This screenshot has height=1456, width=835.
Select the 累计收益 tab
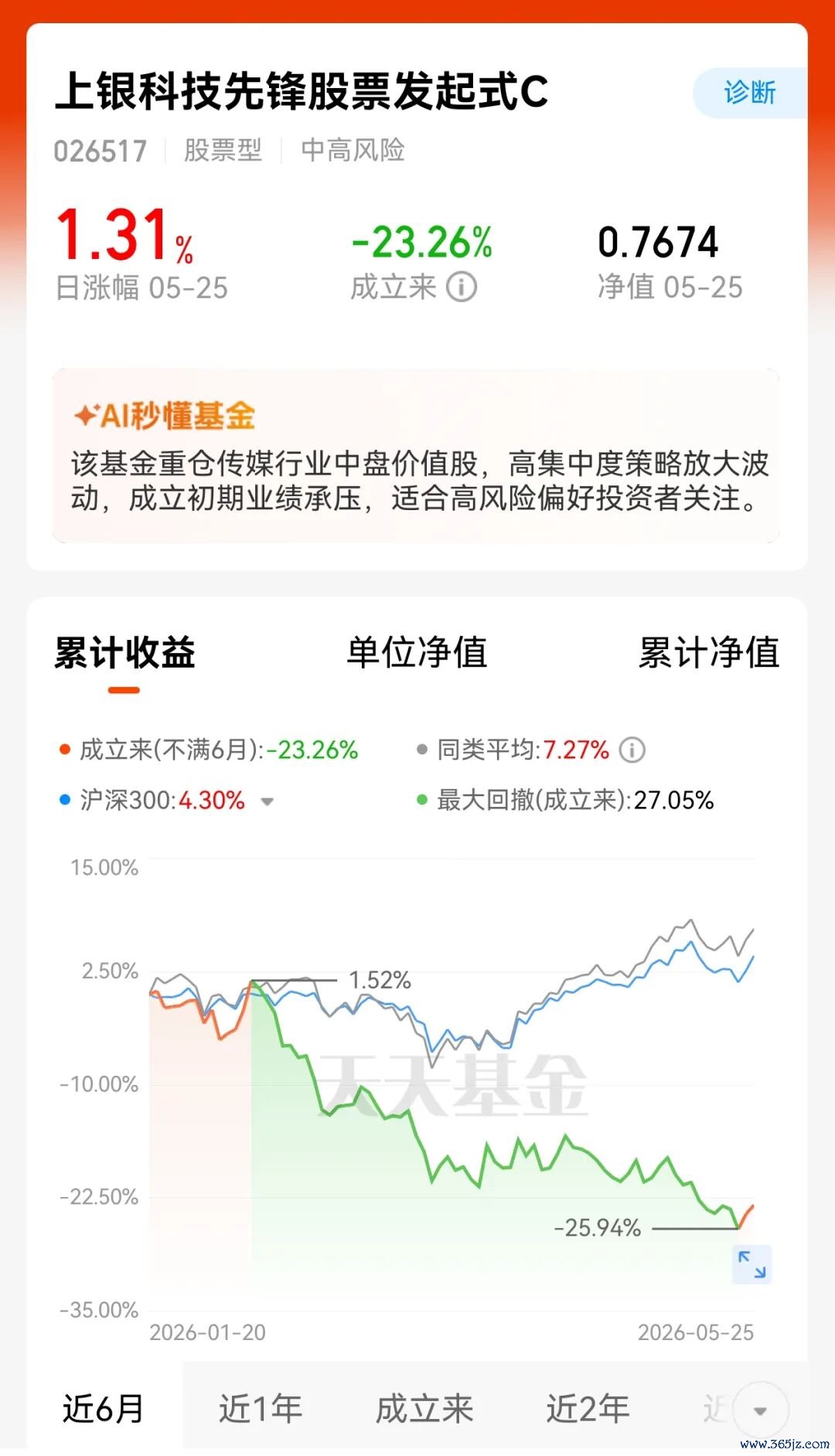(x=124, y=652)
